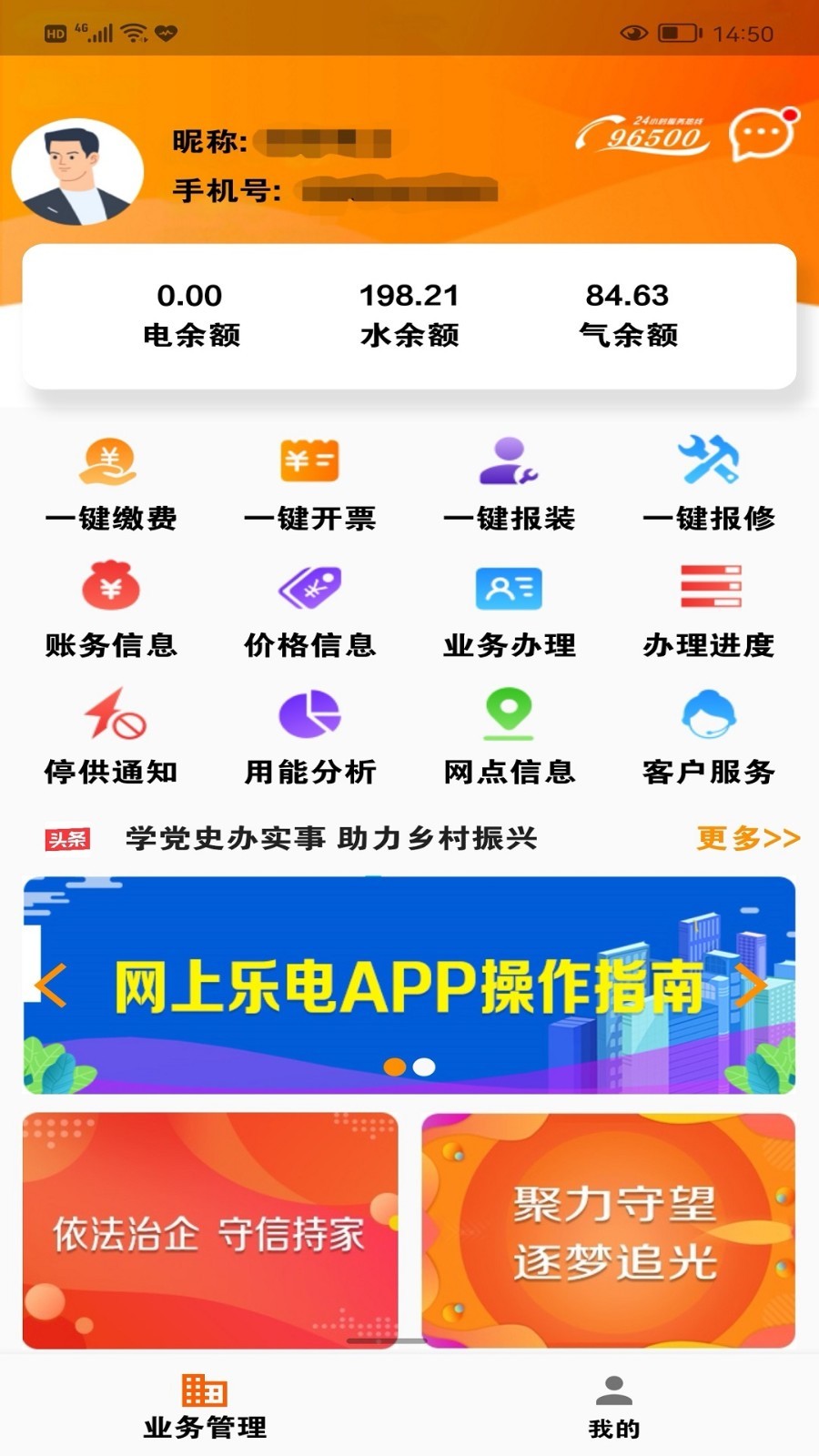Call the 96500 service hotline
The height and width of the screenshot is (1456, 819).
[642, 136]
